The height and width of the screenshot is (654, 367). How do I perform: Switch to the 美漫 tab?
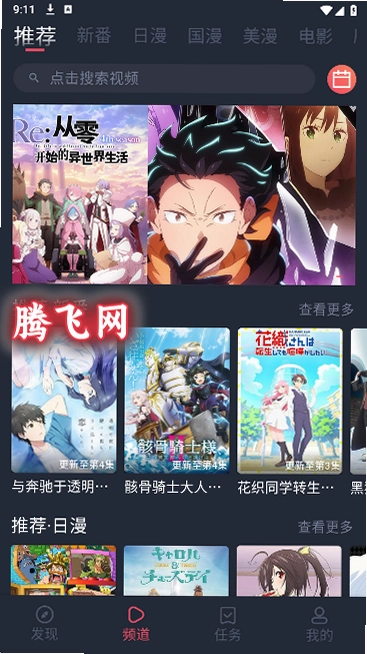coord(260,36)
